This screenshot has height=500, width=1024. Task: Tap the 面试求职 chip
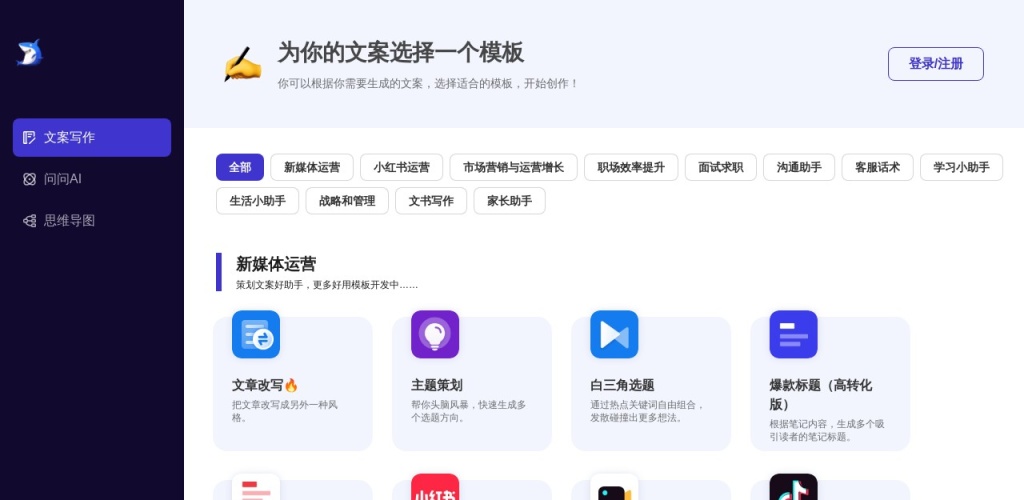(x=720, y=167)
